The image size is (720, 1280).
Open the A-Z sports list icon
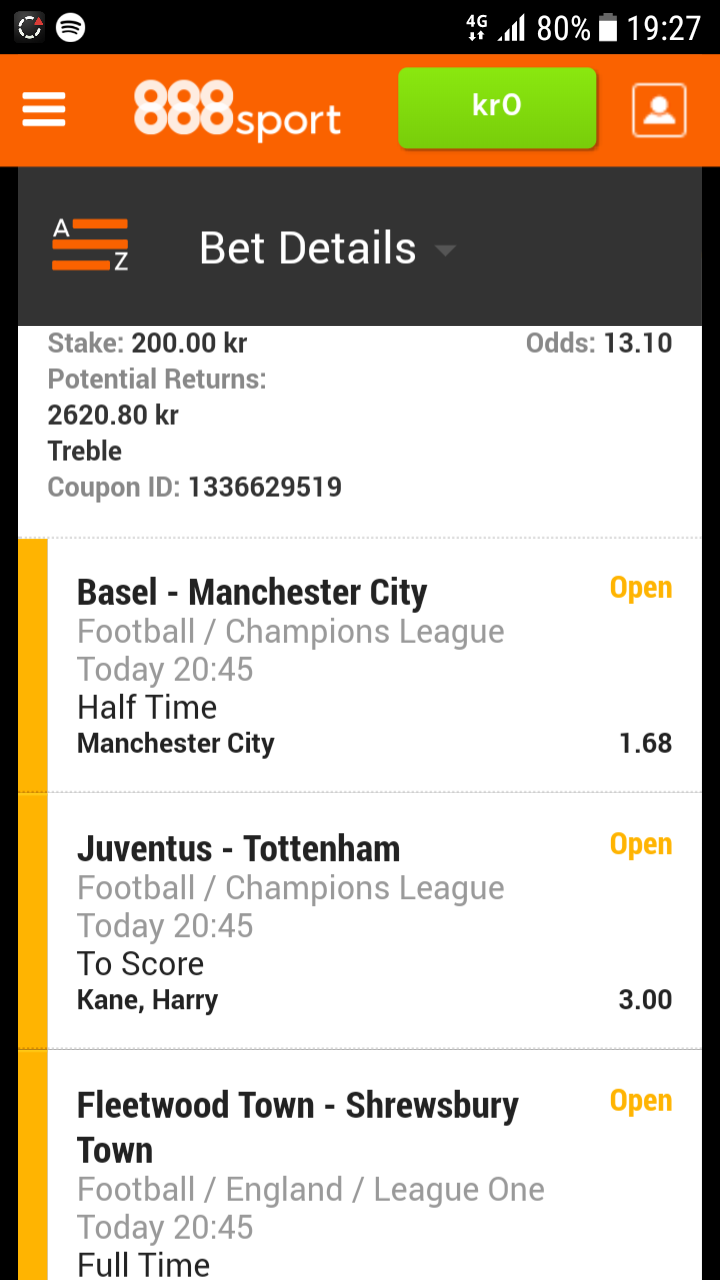pyautogui.click(x=90, y=245)
